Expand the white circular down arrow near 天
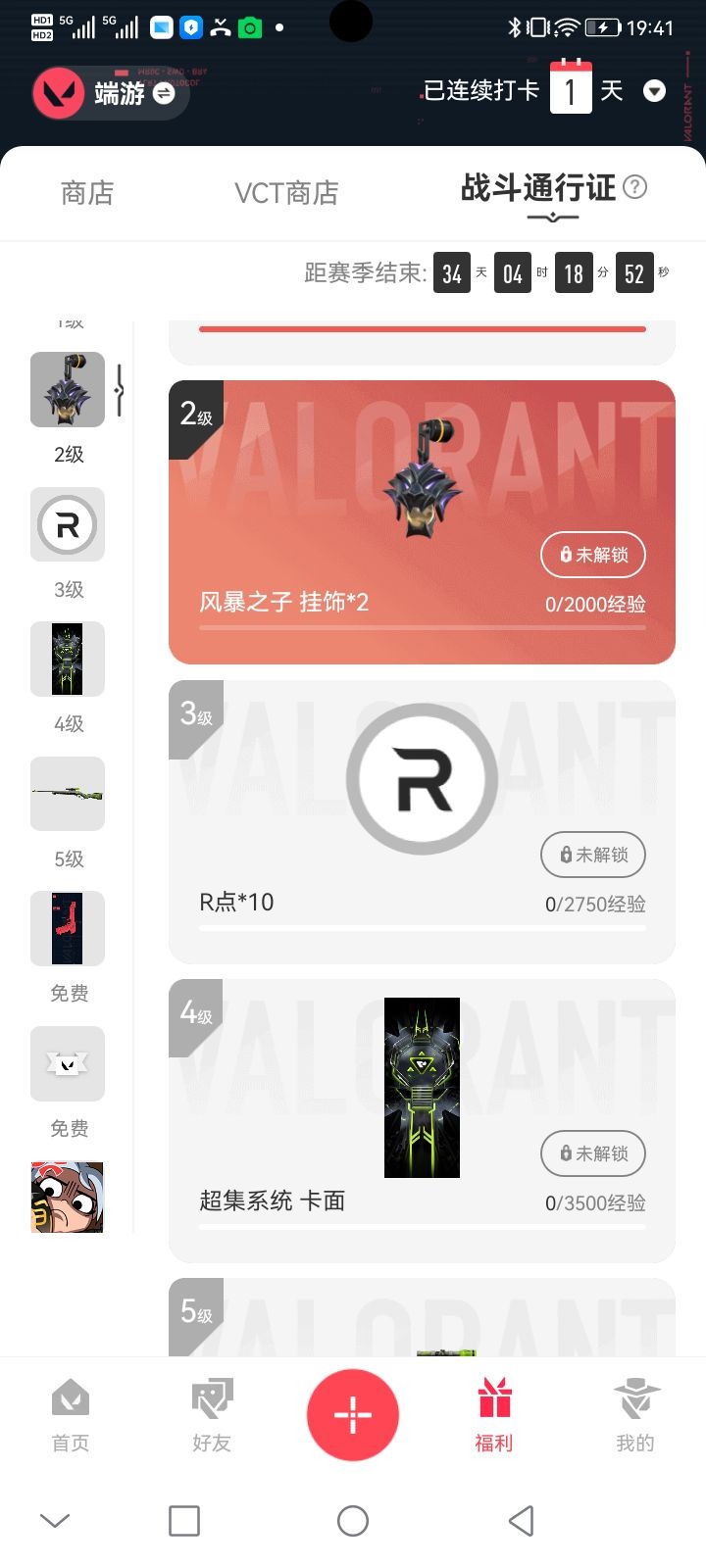Viewport: 706px width, 1568px height. click(x=655, y=91)
